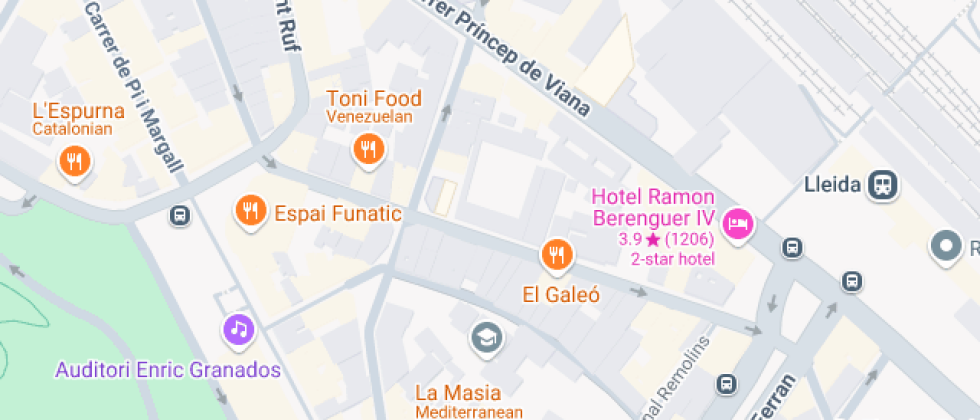Select Auditori Enric Granados music marker
980x420 pixels.
coord(237,328)
